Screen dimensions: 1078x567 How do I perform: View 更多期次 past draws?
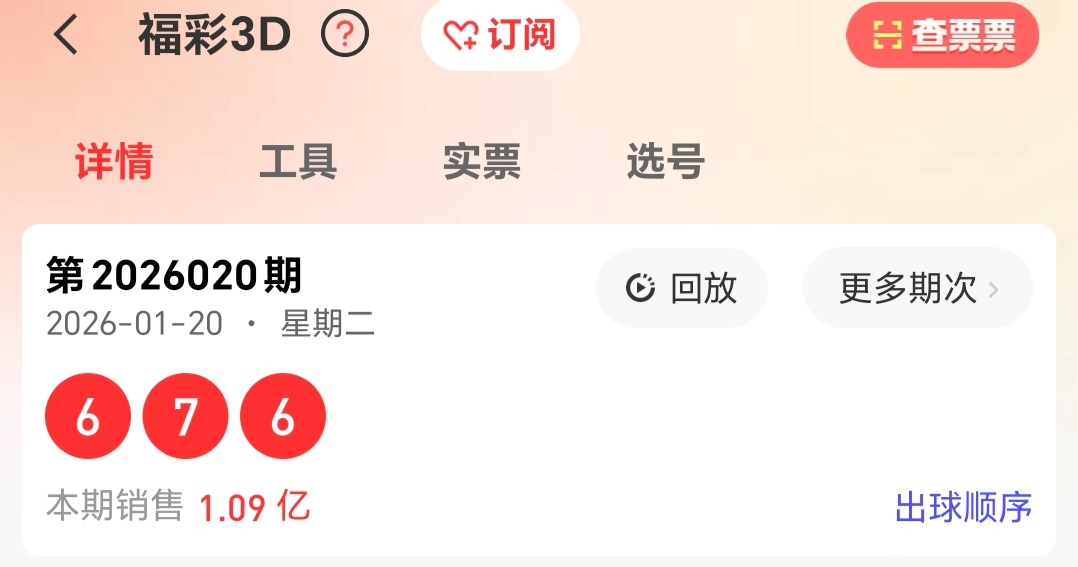(x=917, y=289)
